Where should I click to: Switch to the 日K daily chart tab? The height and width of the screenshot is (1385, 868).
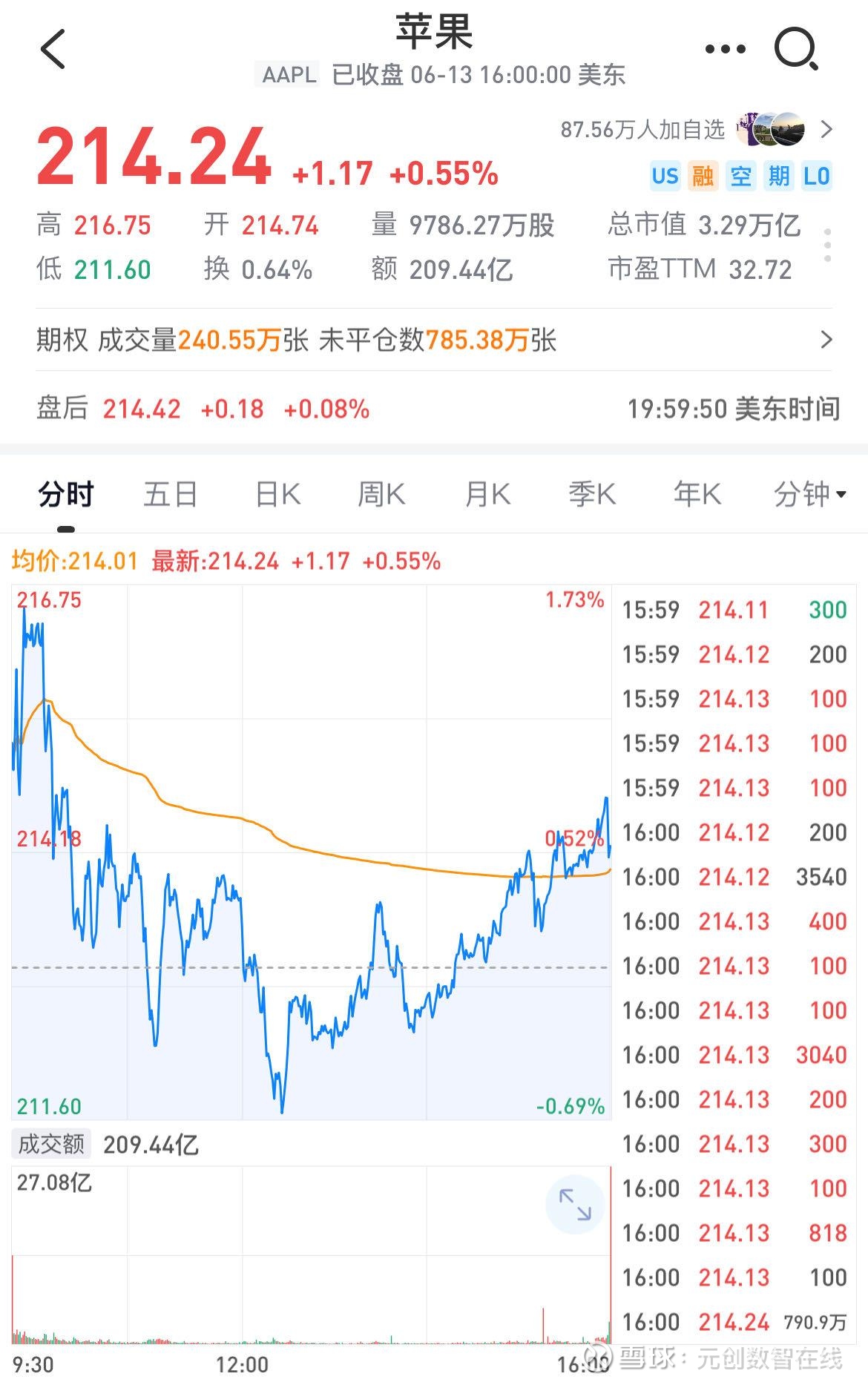(x=275, y=493)
